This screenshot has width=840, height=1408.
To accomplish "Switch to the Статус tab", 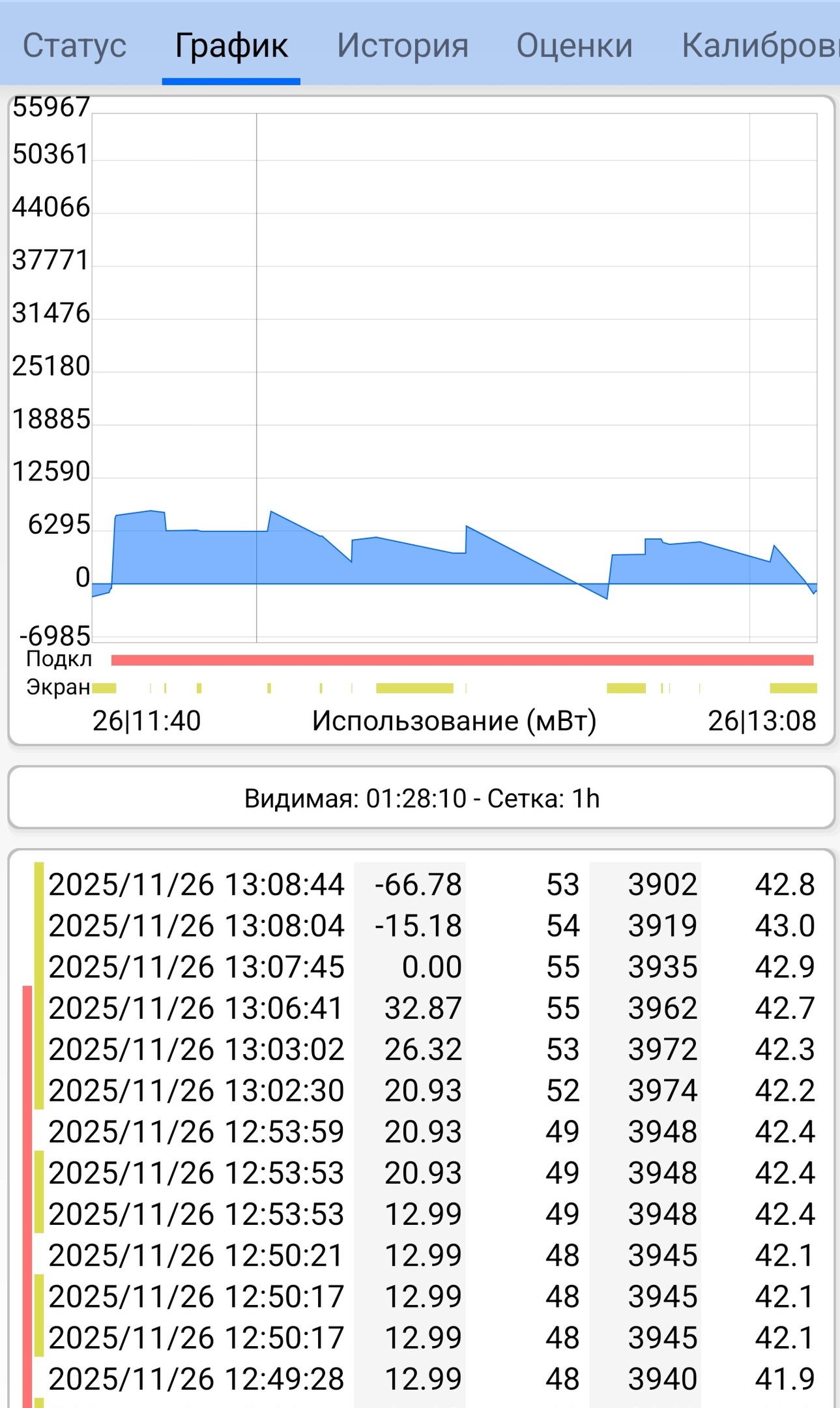I will [74, 46].
